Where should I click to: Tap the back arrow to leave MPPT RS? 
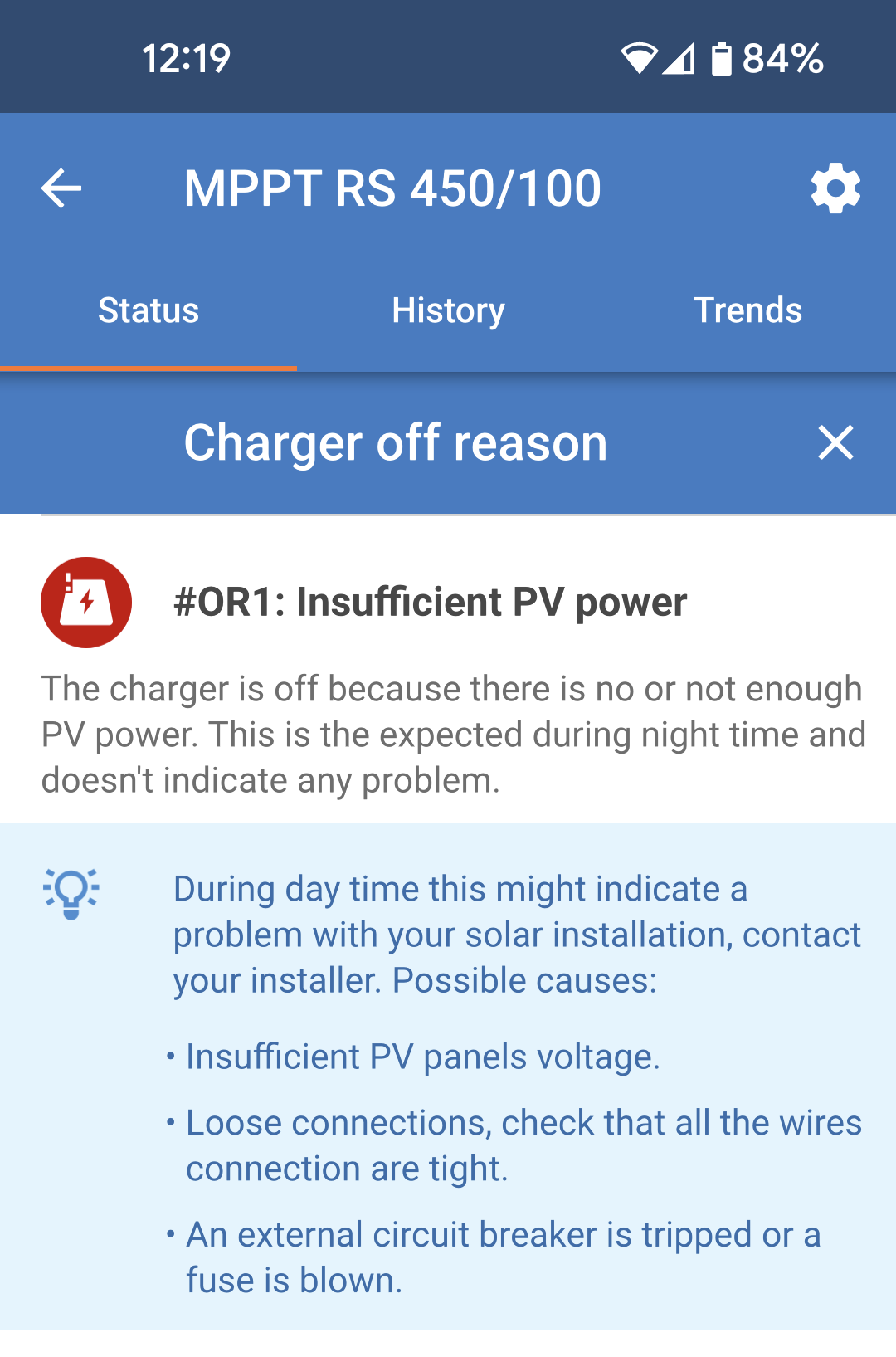[61, 188]
